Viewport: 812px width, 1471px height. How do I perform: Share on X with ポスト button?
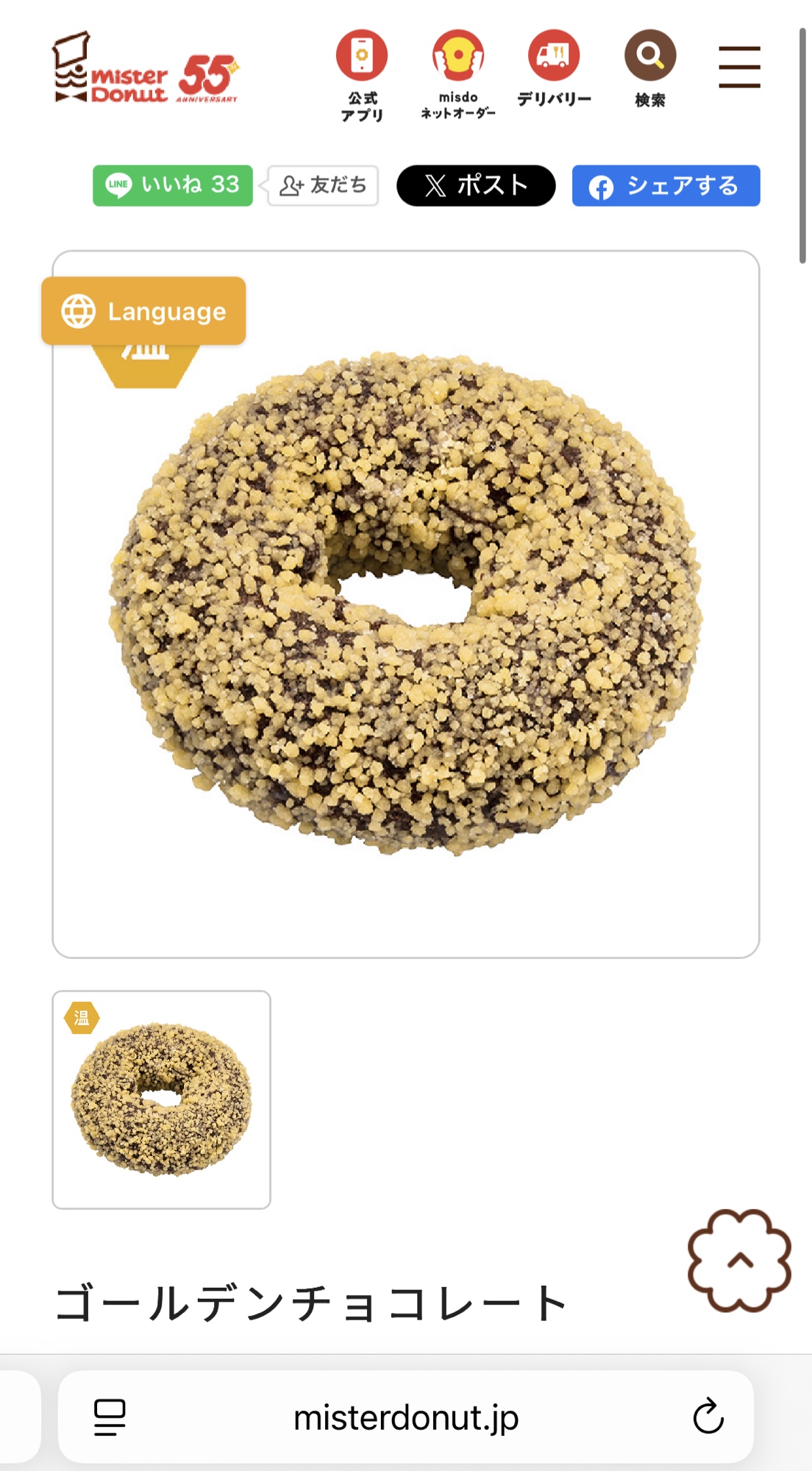point(476,185)
